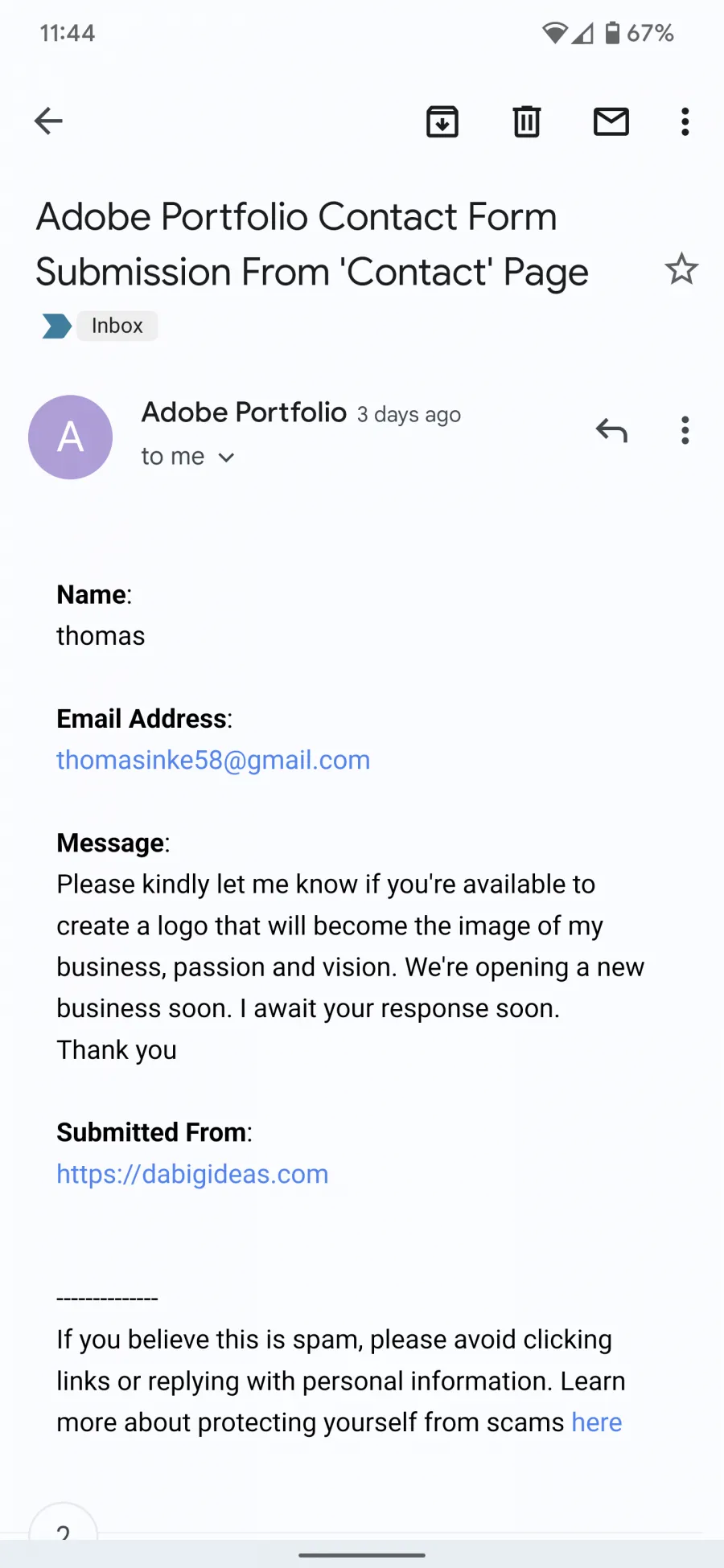Open message options next to reply arrow

[685, 430]
